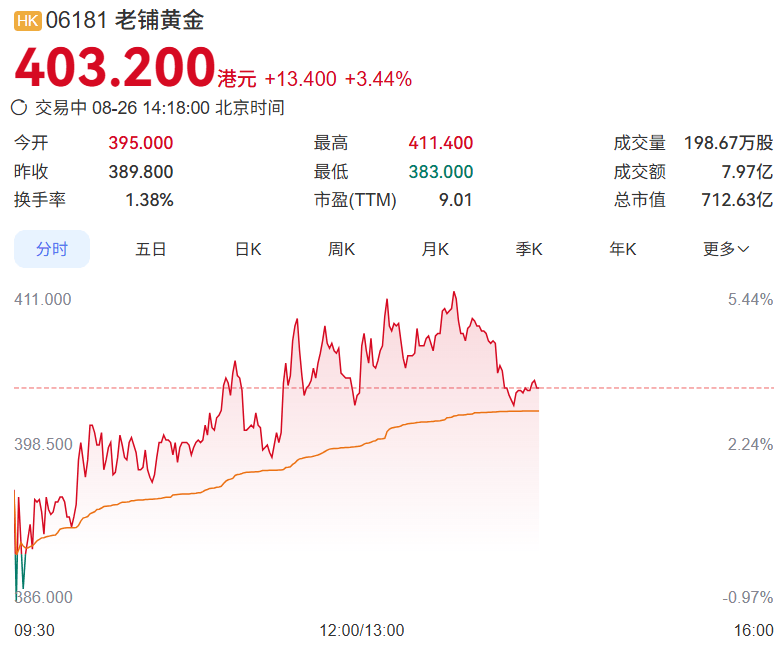Expand the 更多 chart options dropdown
784x650 pixels.
click(x=726, y=249)
